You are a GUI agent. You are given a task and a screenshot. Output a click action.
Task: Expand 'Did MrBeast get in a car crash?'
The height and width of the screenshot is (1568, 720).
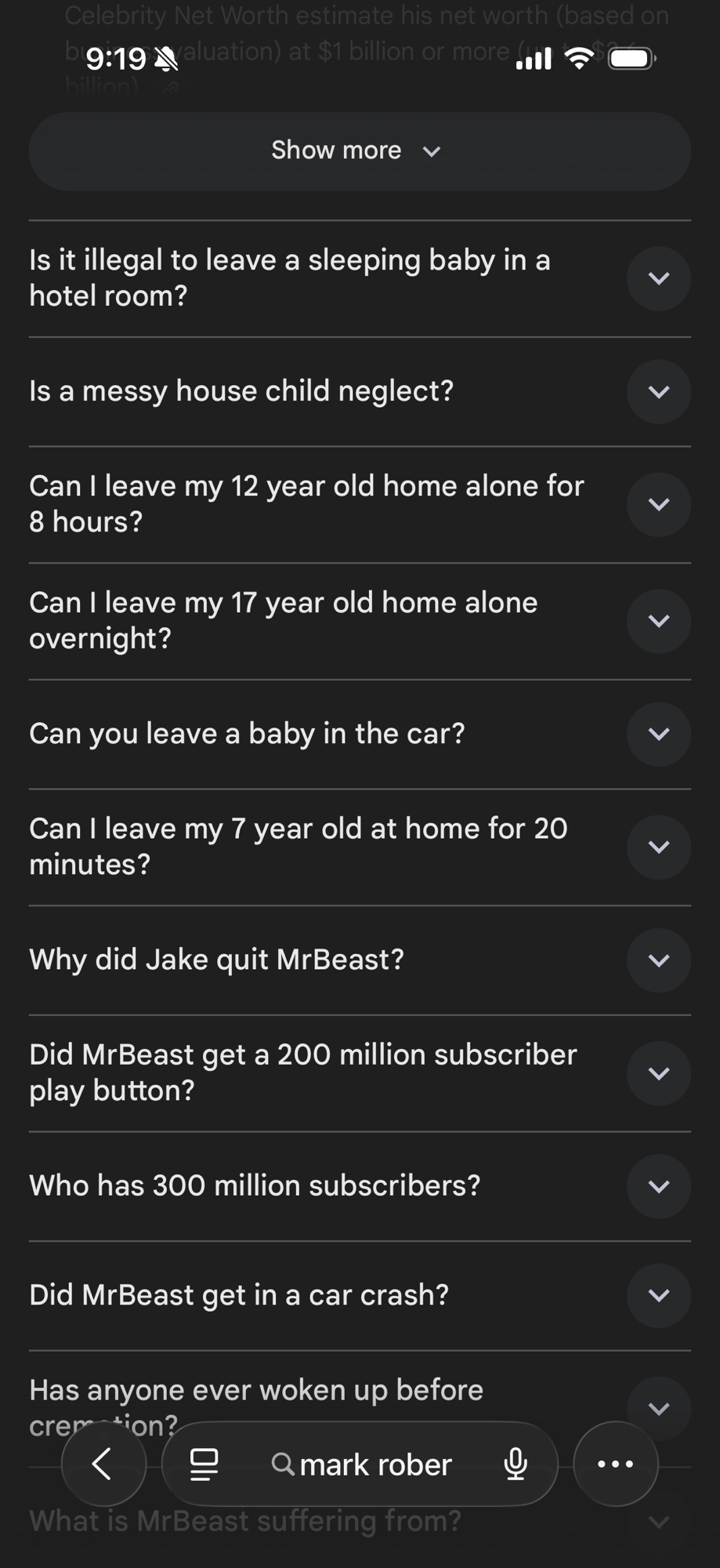point(658,1295)
